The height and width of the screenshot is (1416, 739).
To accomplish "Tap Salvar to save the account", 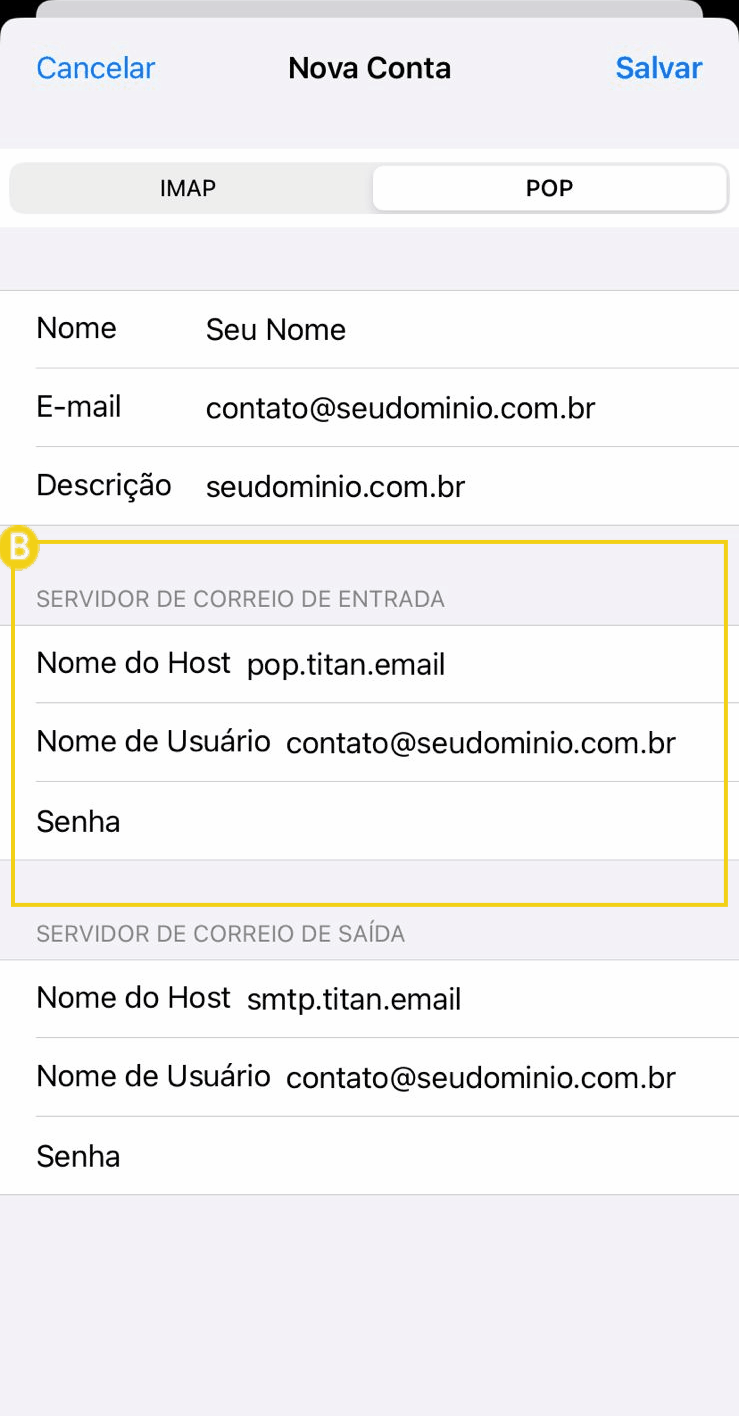I will pyautogui.click(x=658, y=68).
